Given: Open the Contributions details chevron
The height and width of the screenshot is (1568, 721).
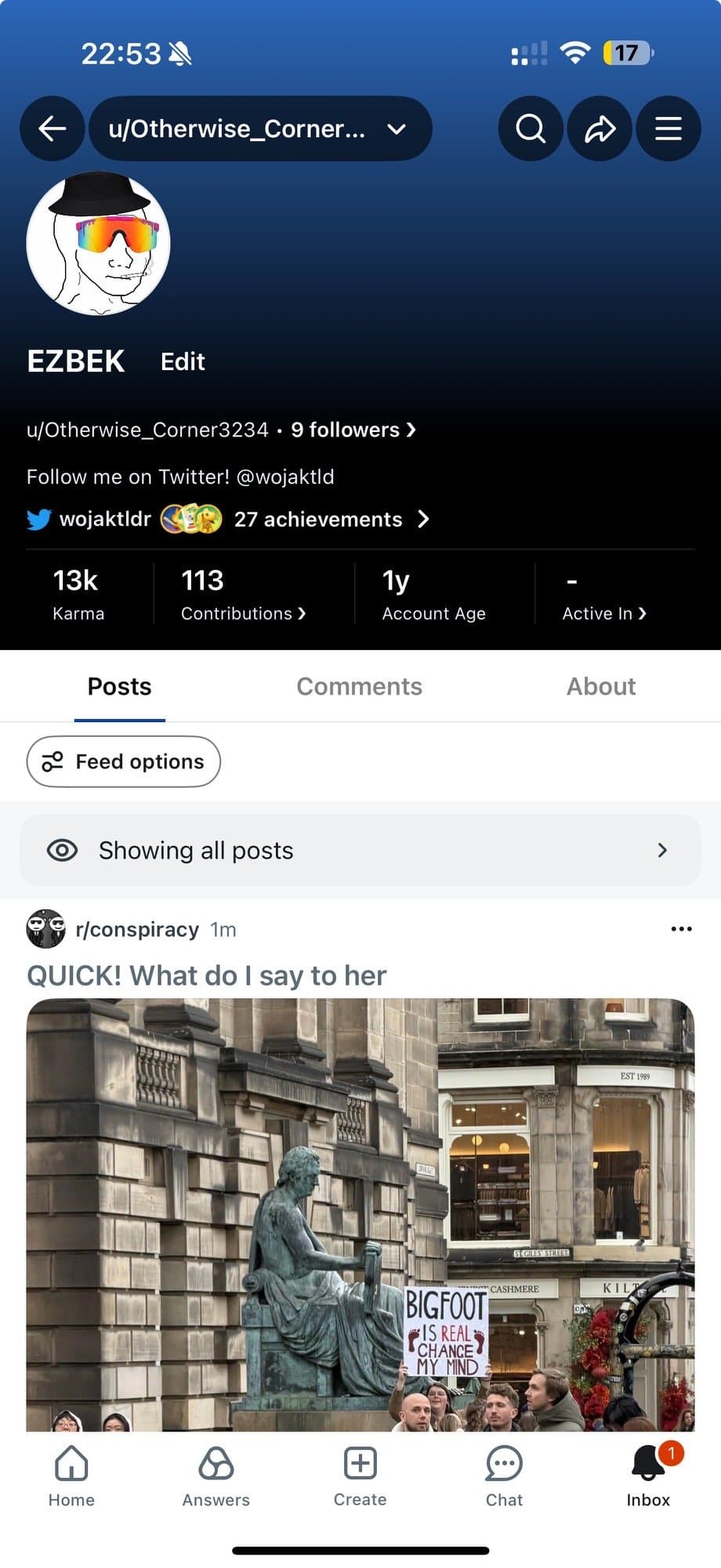Looking at the screenshot, I should 304,613.
